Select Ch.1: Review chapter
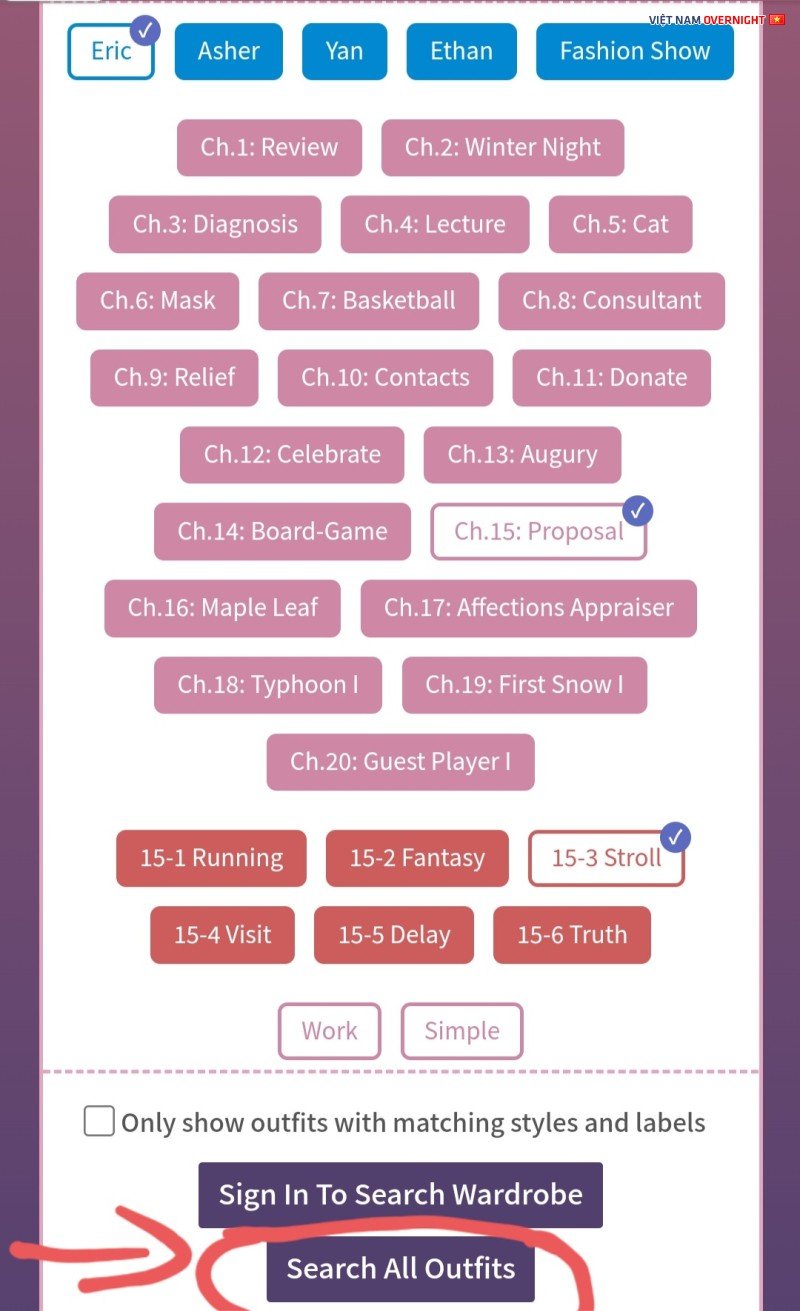Image resolution: width=800 pixels, height=1311 pixels. [269, 148]
